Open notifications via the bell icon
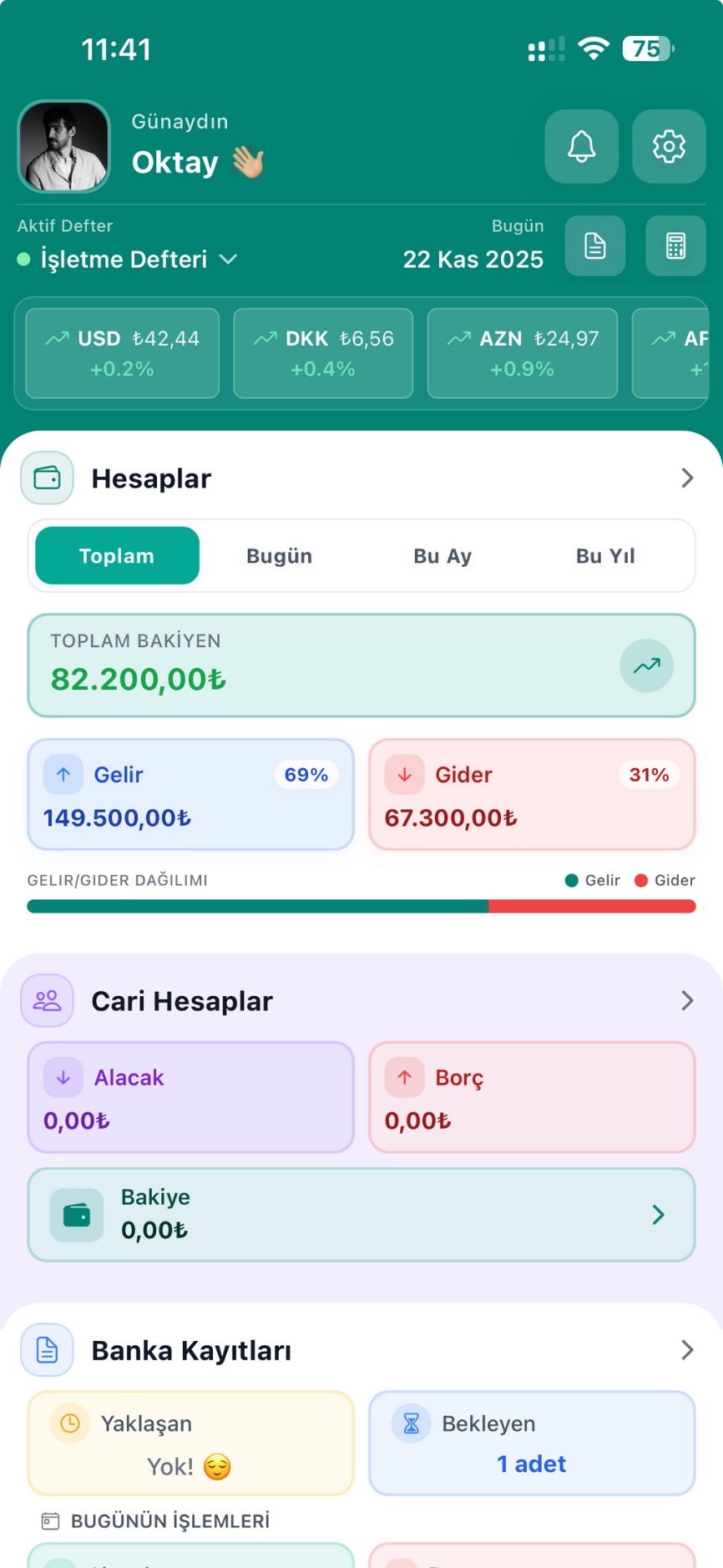The height and width of the screenshot is (1568, 723). pyautogui.click(x=581, y=146)
